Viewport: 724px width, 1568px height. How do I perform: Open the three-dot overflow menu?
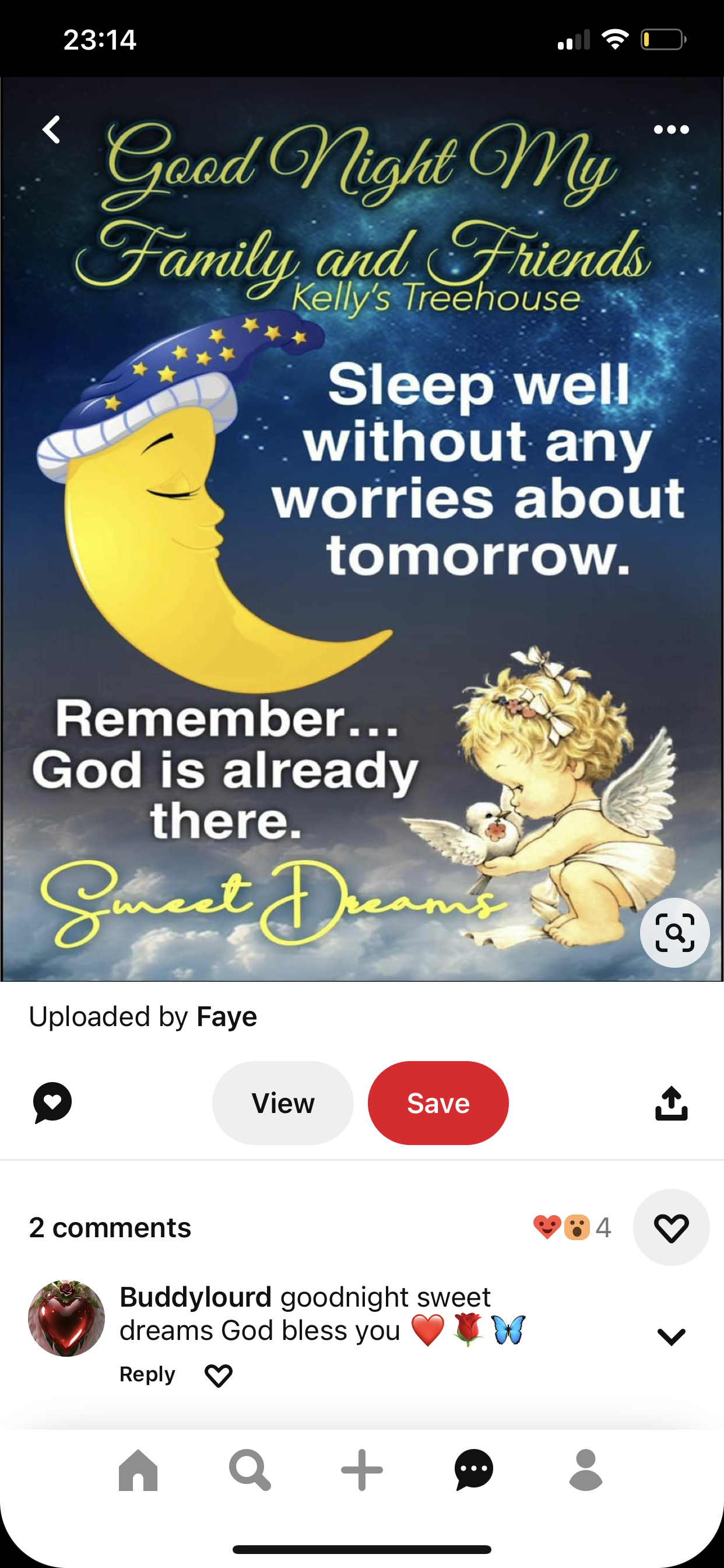point(671,129)
